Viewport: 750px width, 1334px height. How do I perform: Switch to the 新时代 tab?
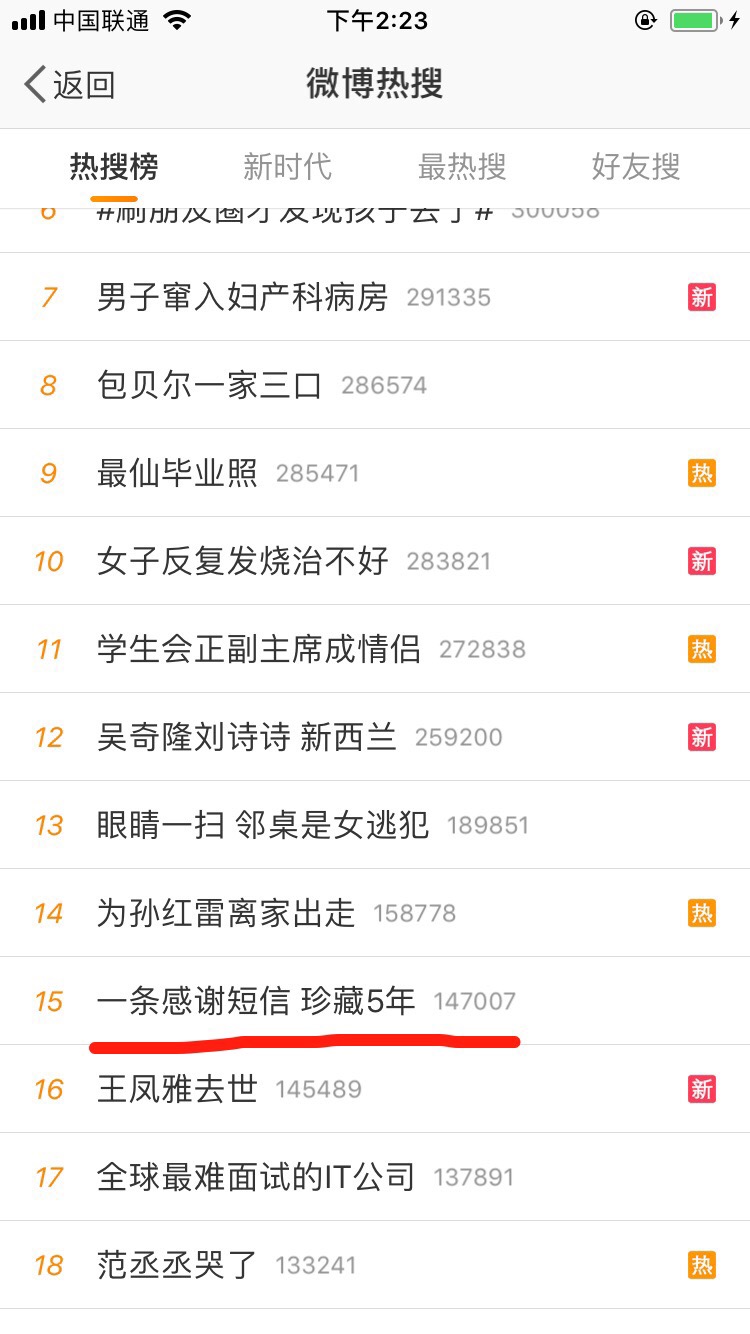click(287, 166)
